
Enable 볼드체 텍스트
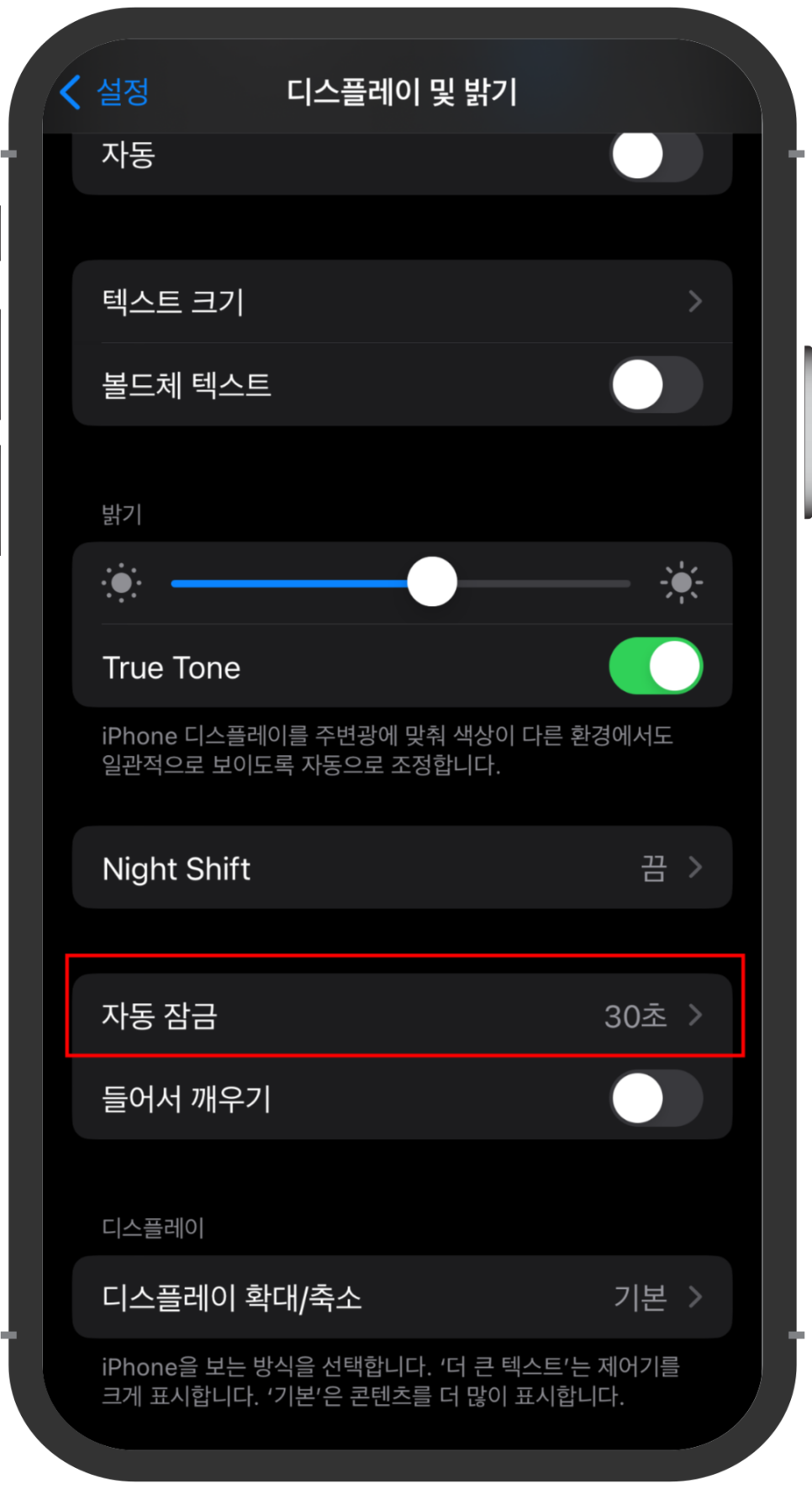tap(656, 385)
